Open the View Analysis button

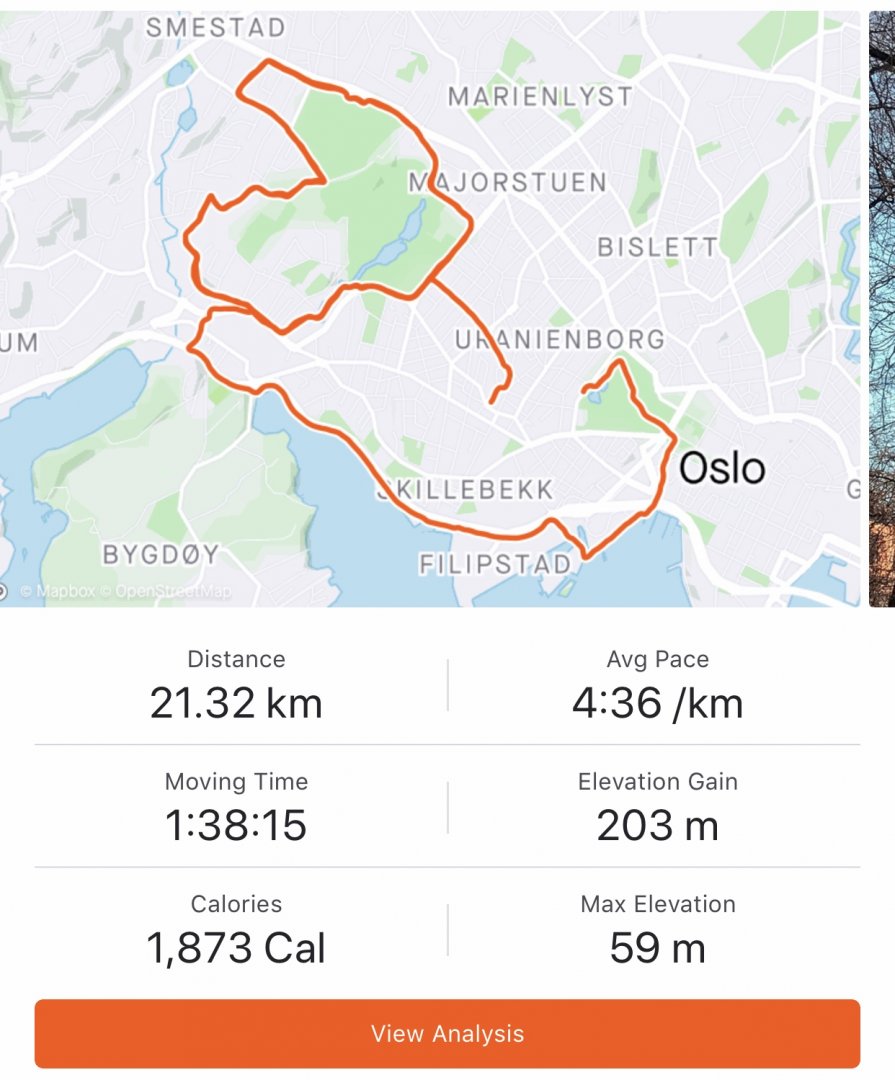click(x=447, y=1033)
